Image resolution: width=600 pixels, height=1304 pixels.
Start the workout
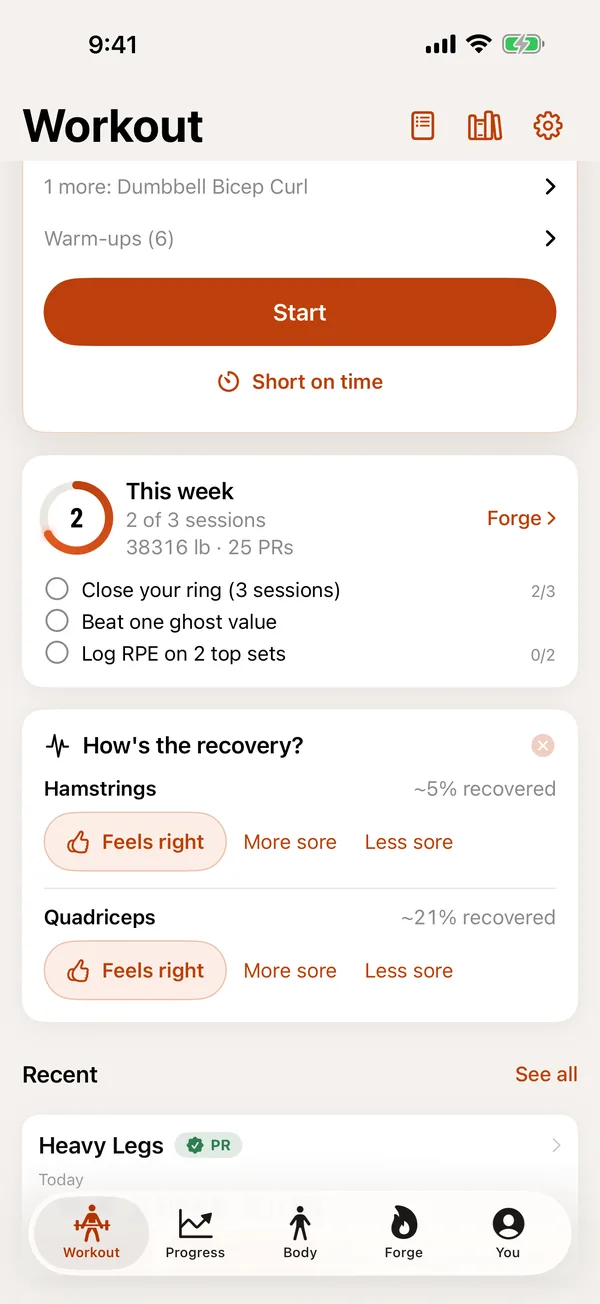pyautogui.click(x=300, y=313)
